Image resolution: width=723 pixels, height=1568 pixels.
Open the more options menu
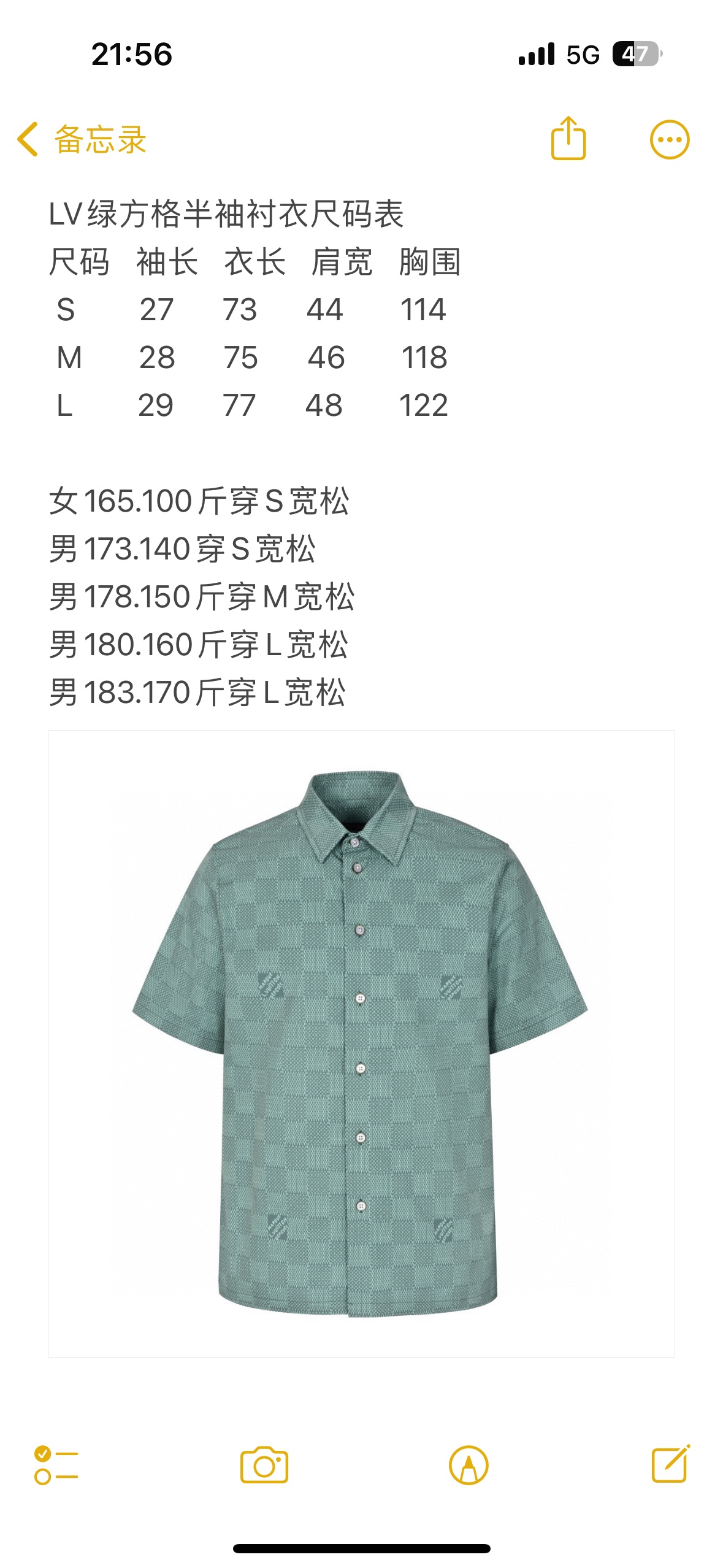pos(669,140)
